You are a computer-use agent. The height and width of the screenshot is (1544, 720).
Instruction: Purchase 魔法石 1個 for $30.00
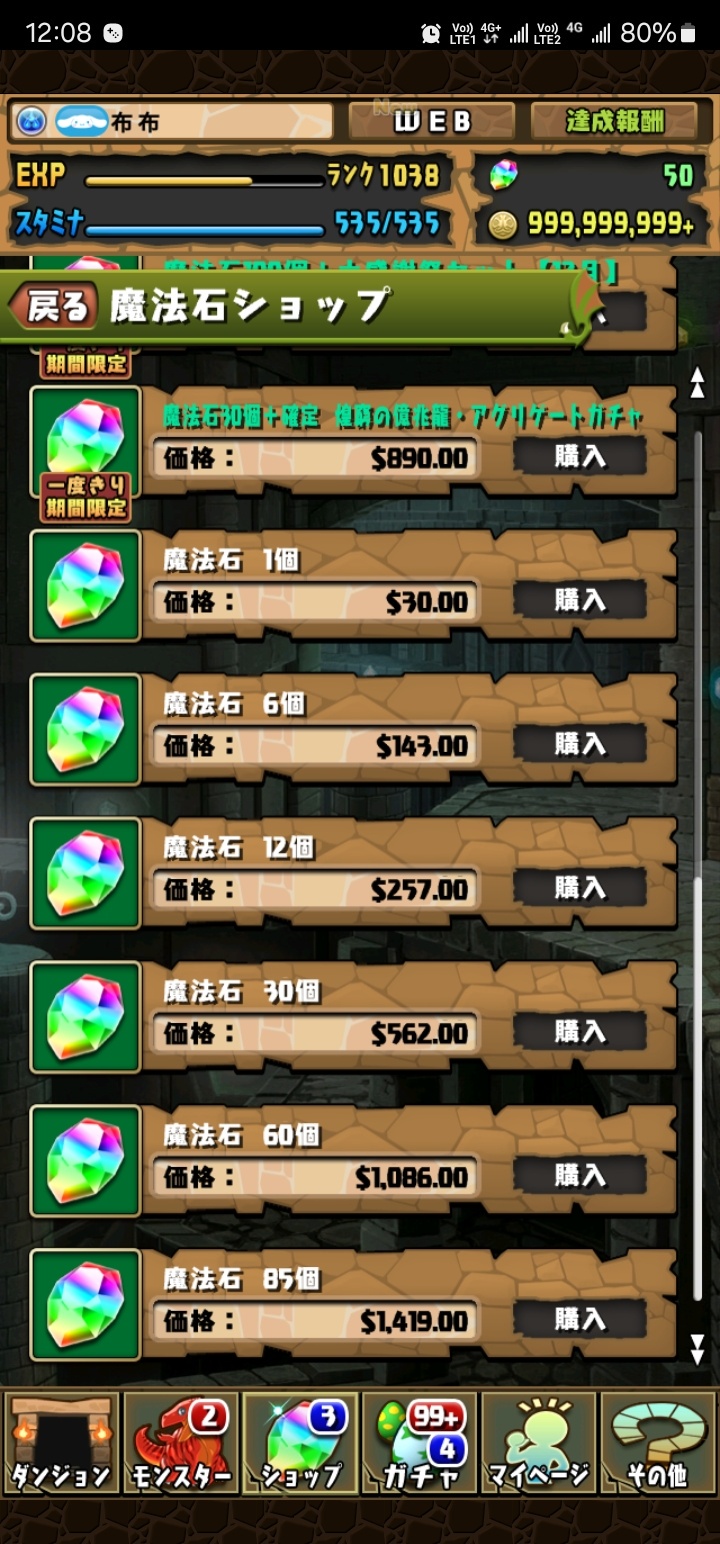[x=579, y=600]
